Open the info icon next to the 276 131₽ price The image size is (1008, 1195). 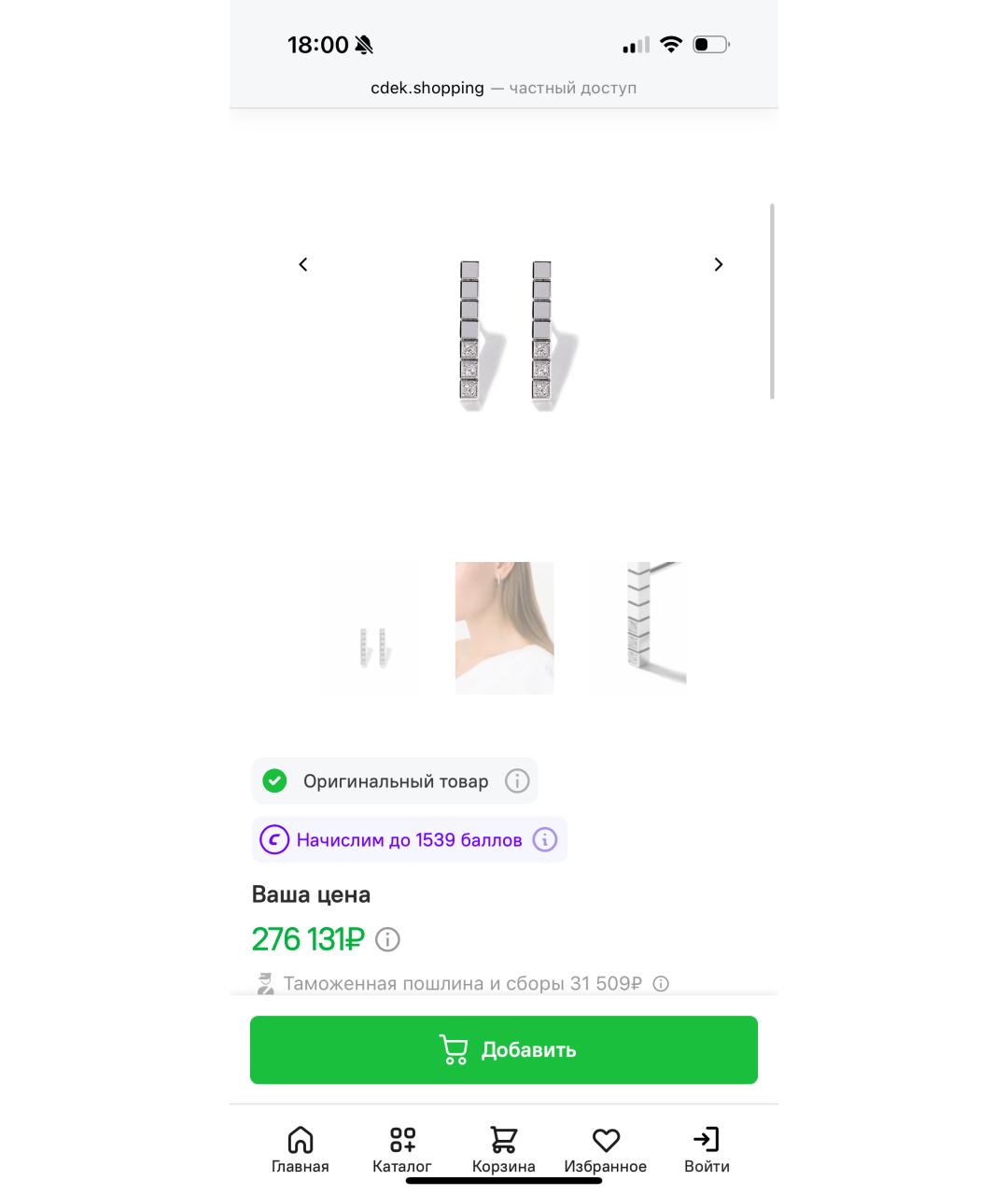pyautogui.click(x=387, y=939)
